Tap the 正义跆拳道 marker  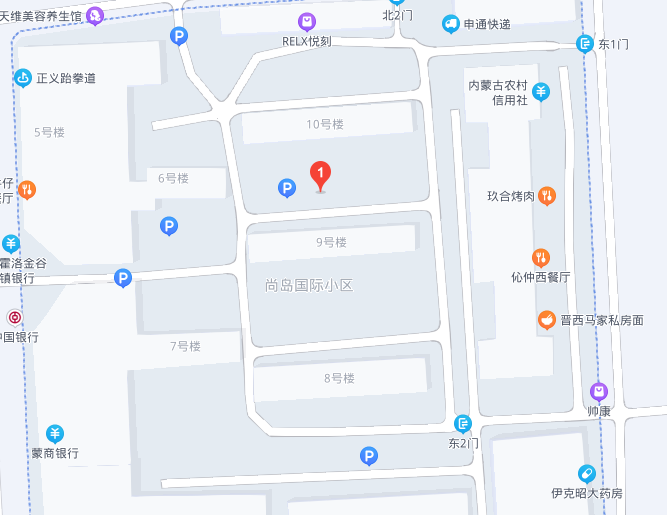point(23,77)
